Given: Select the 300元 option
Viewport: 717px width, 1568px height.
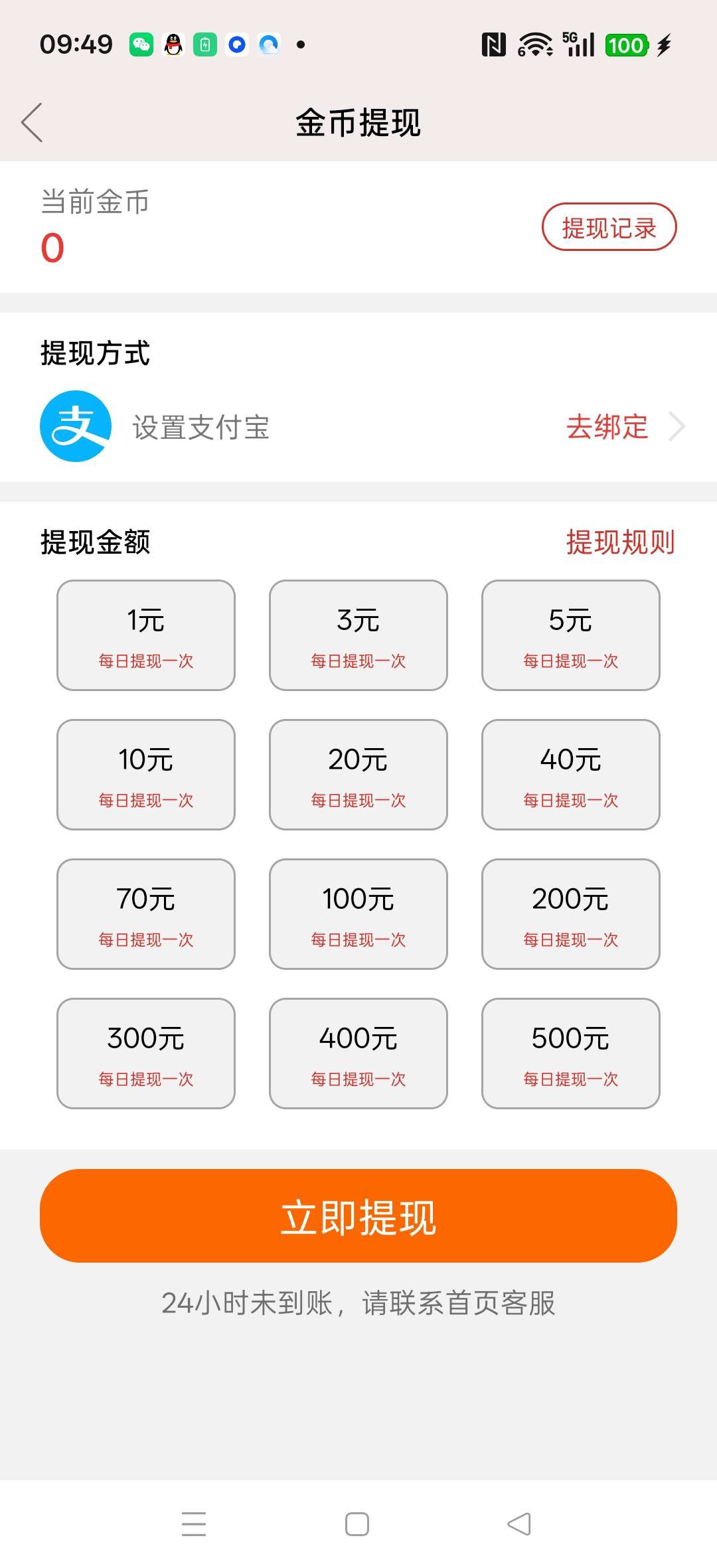Looking at the screenshot, I should pos(146,1054).
